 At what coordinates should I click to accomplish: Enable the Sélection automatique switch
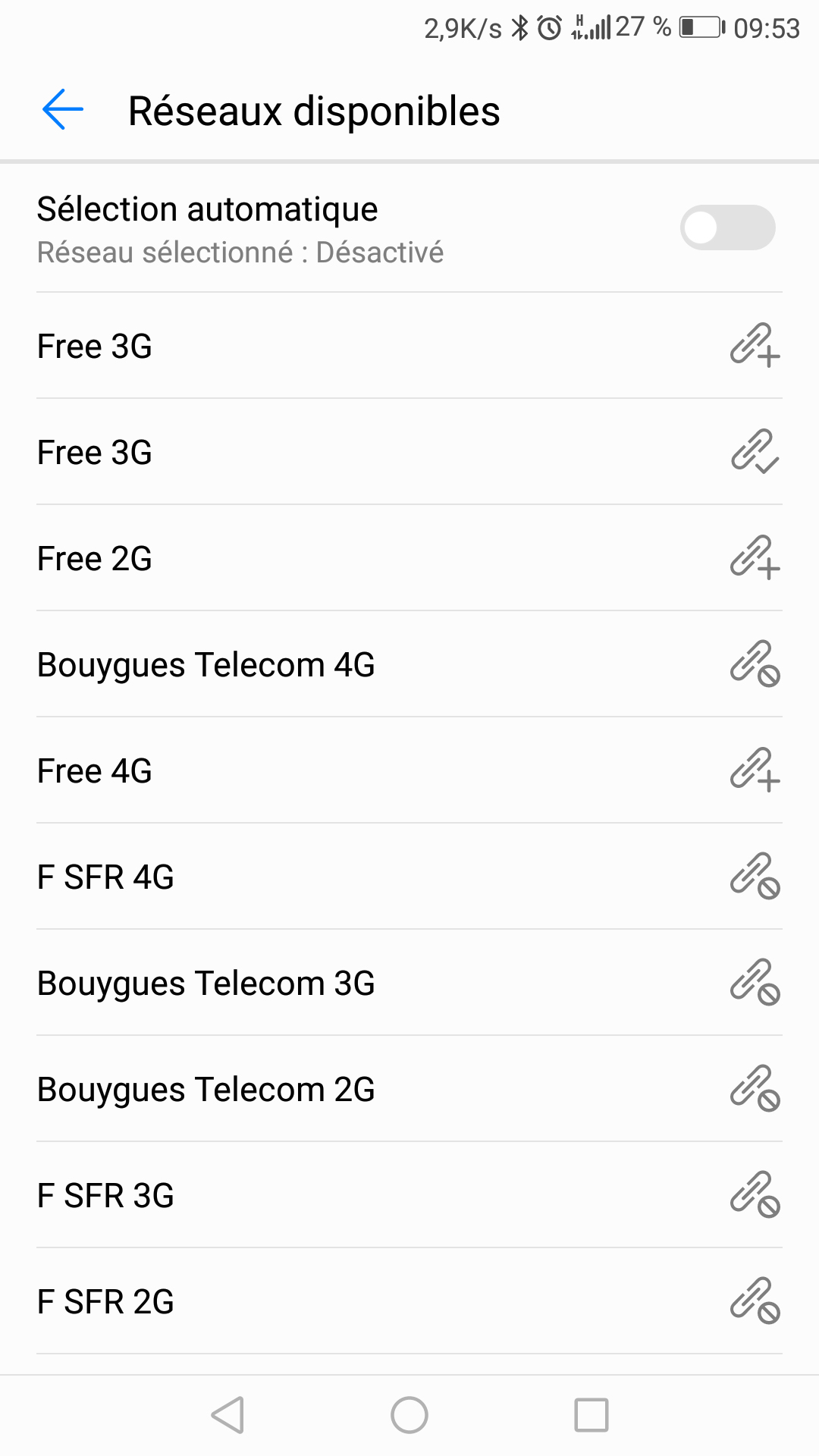pyautogui.click(x=727, y=227)
